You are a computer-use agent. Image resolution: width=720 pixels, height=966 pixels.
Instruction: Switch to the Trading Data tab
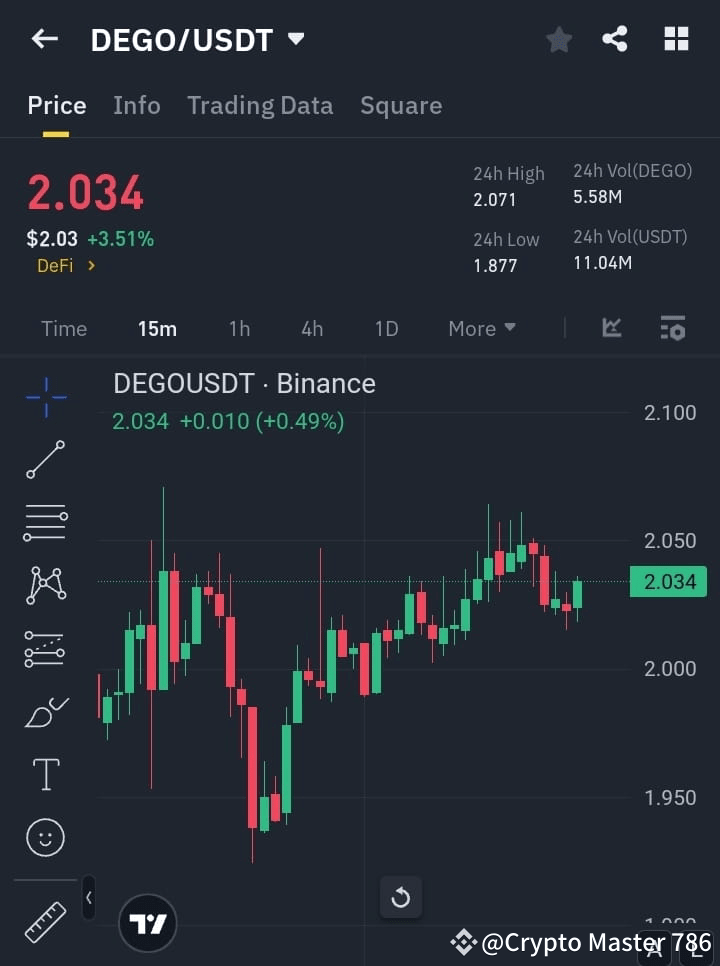tap(260, 105)
